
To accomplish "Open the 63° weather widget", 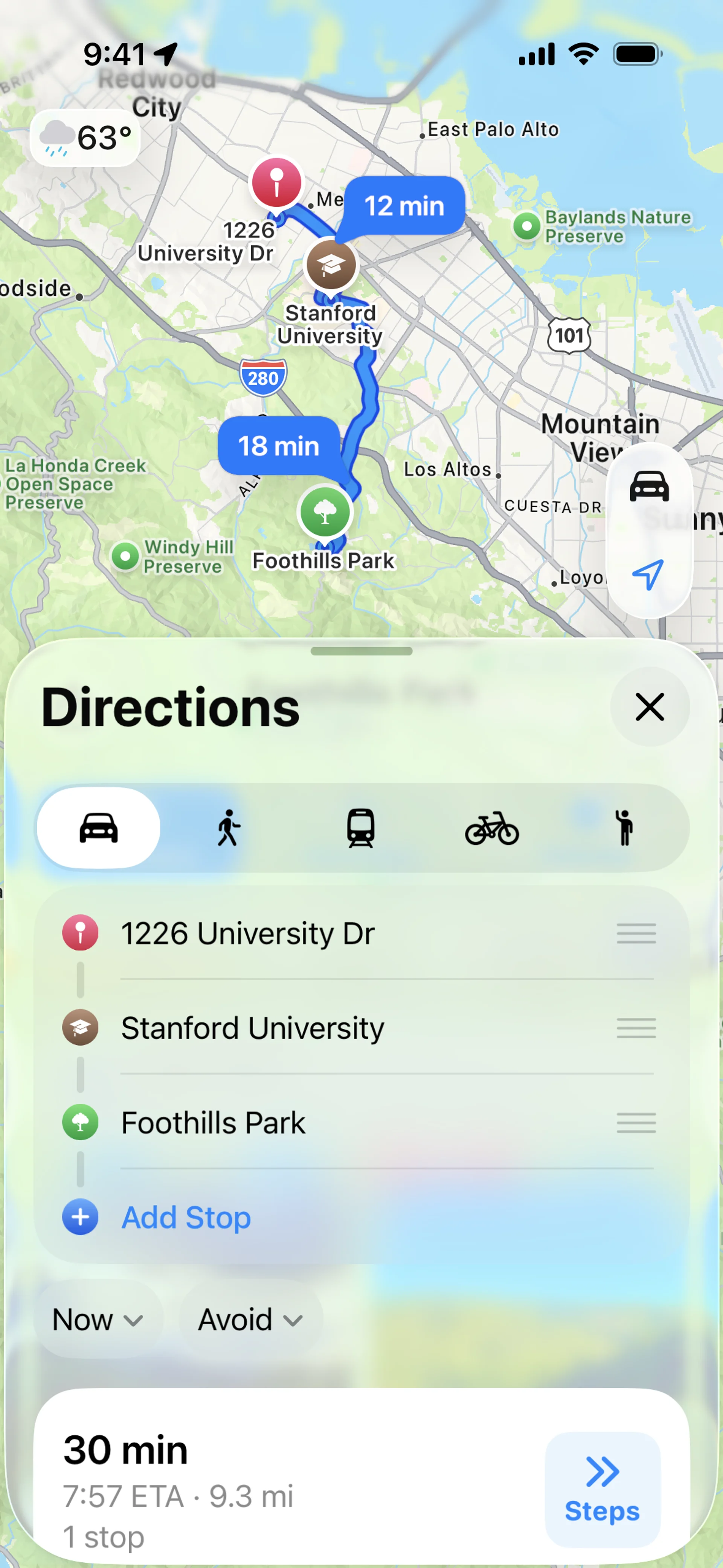I will click(85, 138).
